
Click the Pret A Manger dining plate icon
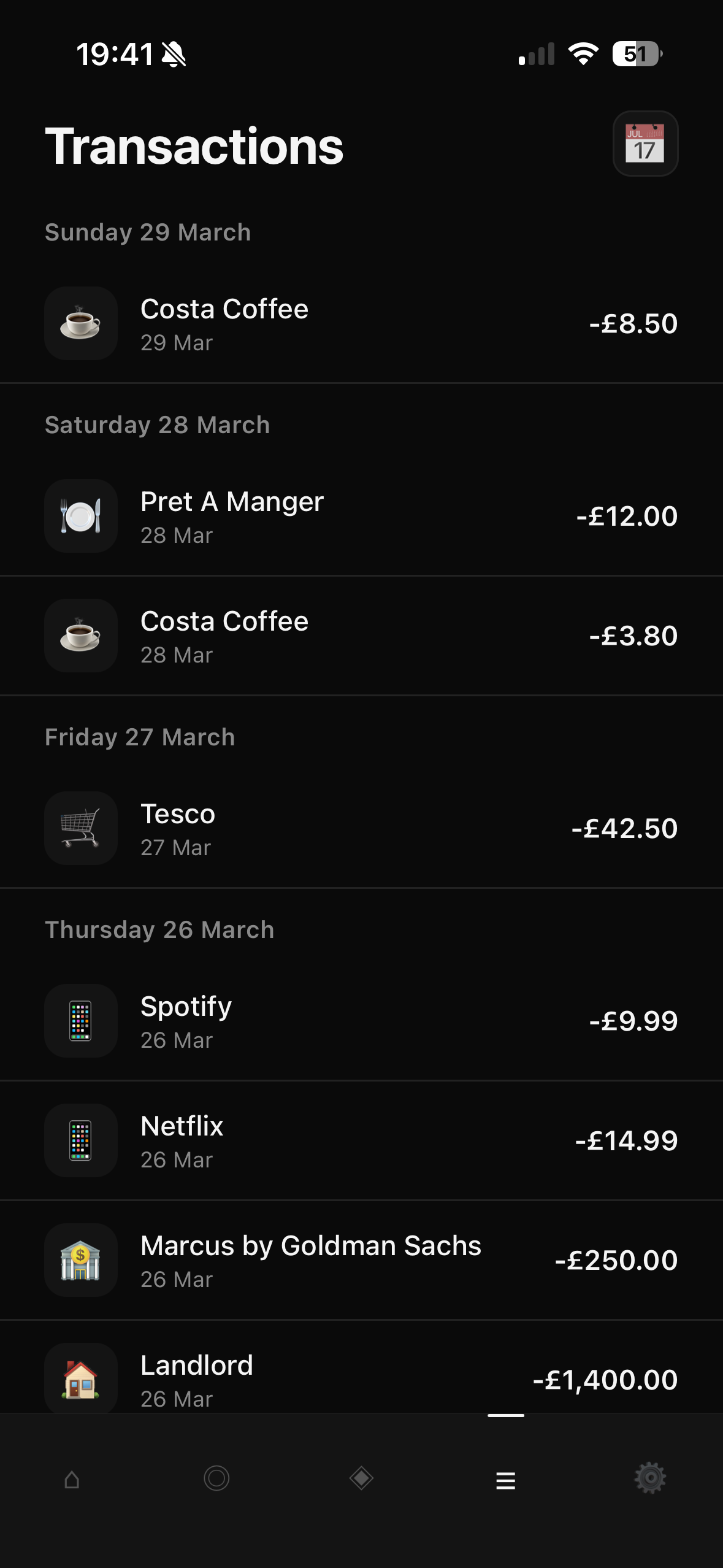80,516
